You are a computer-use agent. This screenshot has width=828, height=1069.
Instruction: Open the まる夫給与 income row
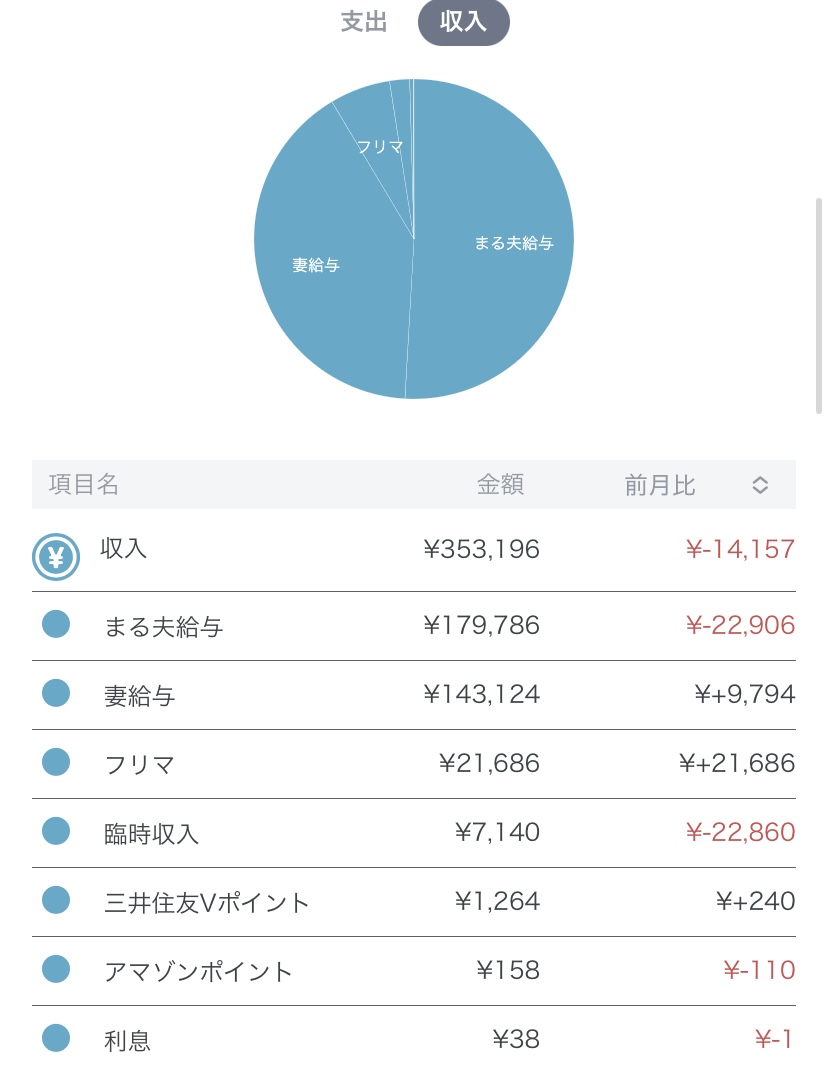click(x=413, y=626)
